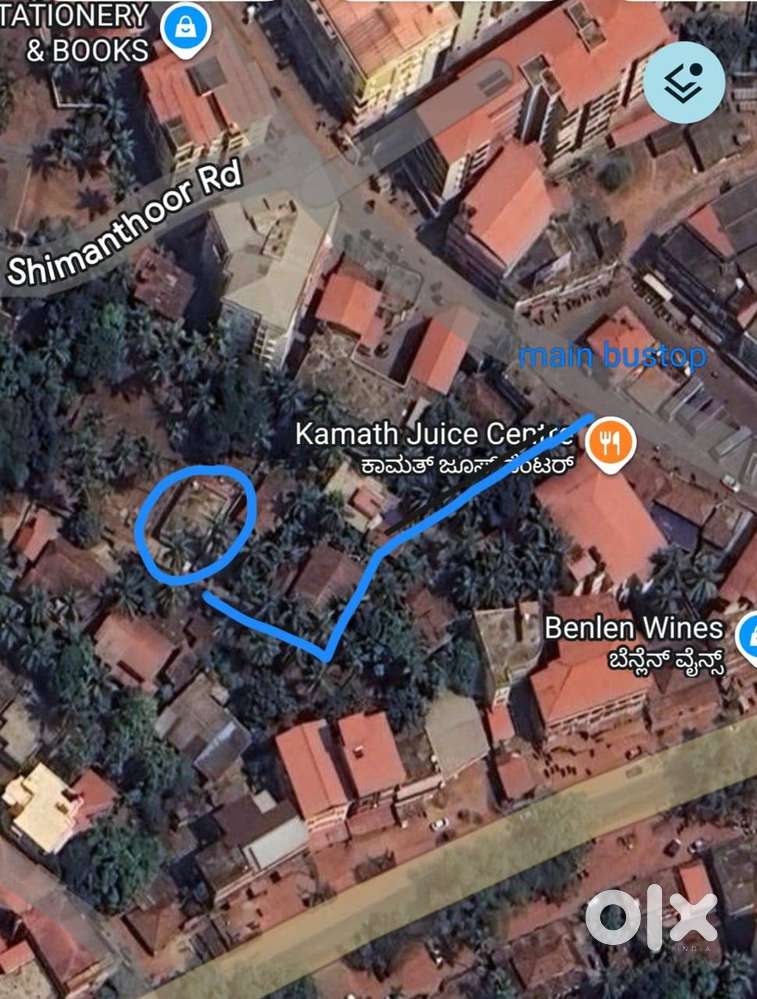Image resolution: width=757 pixels, height=999 pixels.
Task: Expand the Stationery & Books listing
Action: point(76,32)
